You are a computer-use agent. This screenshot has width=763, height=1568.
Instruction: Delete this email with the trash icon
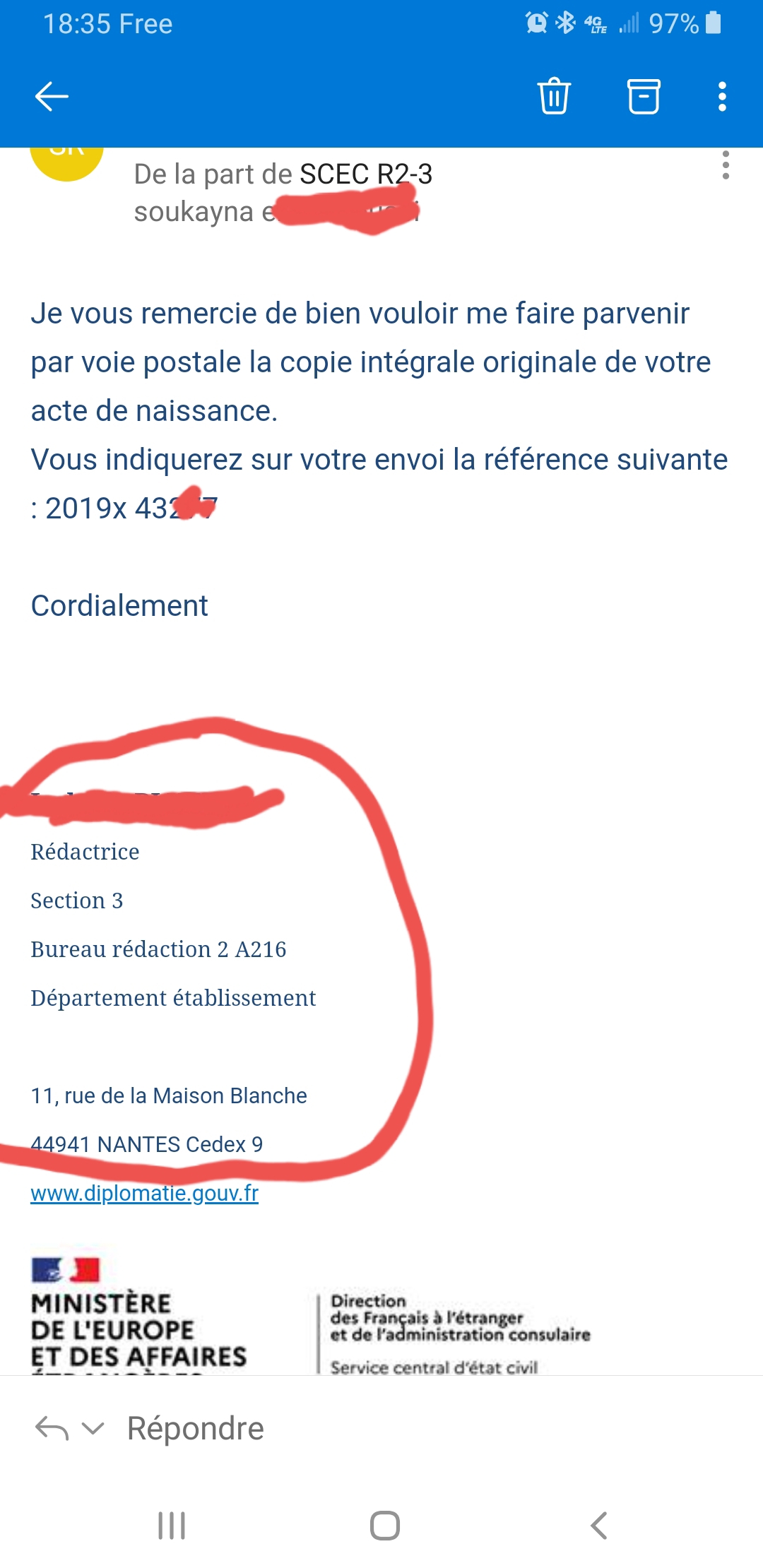pos(554,95)
